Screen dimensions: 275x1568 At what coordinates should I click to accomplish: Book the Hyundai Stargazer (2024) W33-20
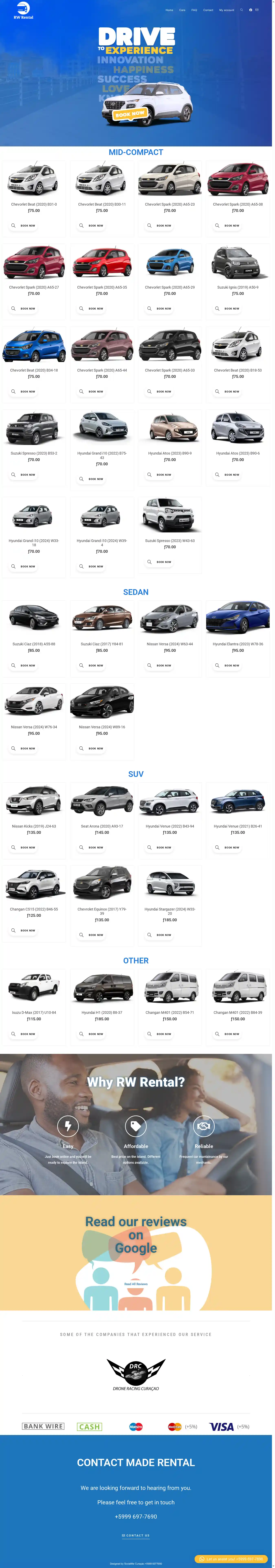point(163,935)
